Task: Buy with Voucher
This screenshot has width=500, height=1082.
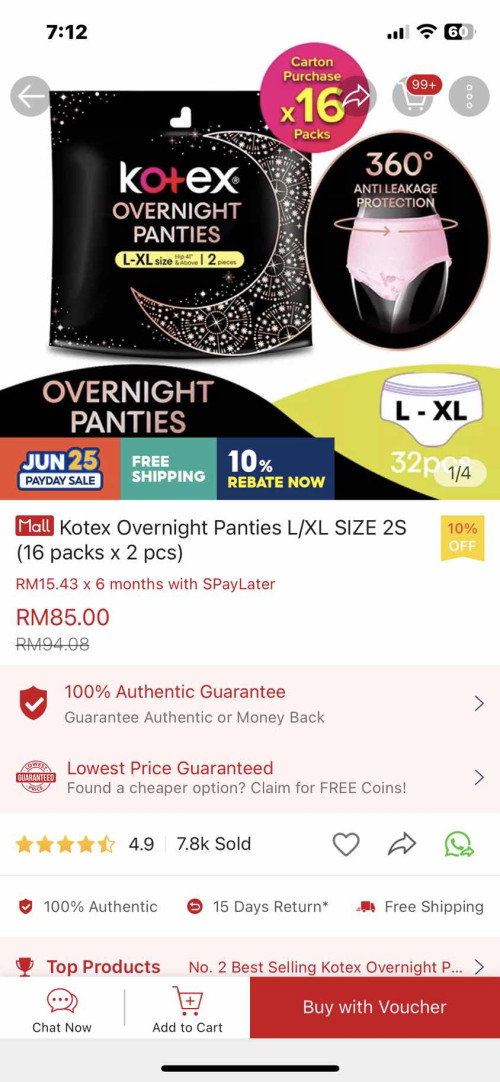Action: (374, 1007)
